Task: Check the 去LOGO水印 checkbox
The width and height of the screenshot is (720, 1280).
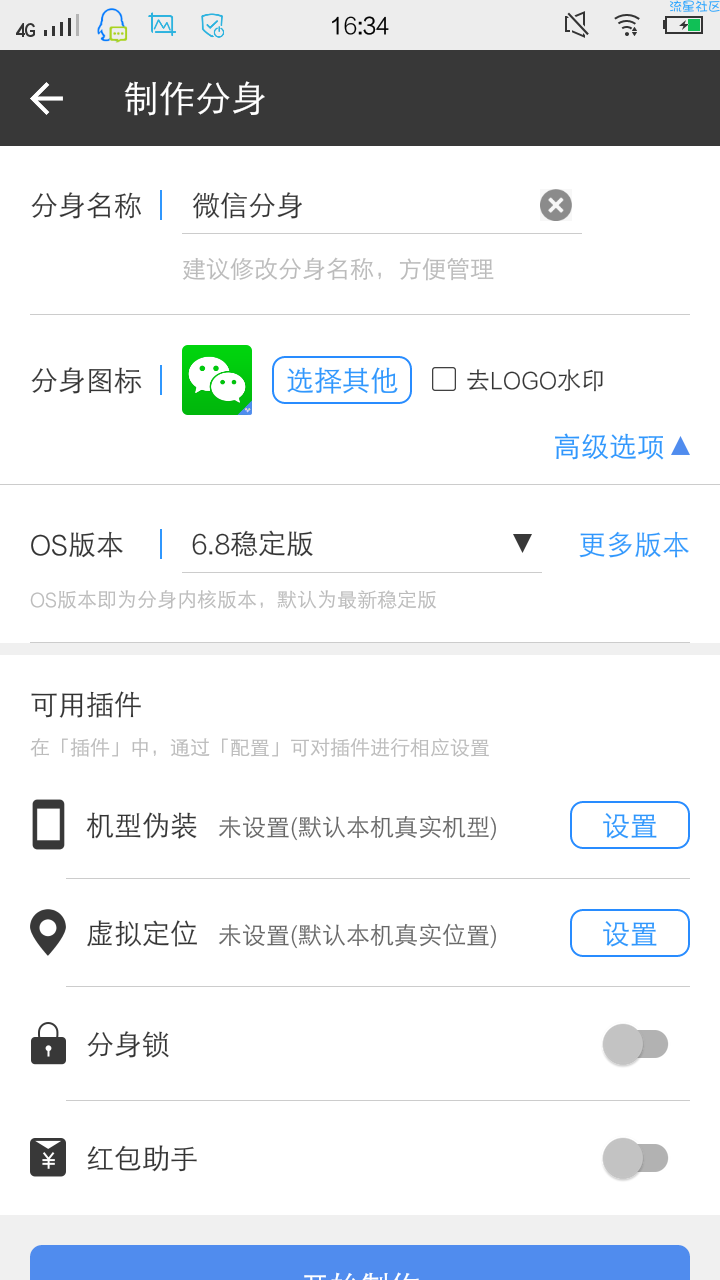Action: (x=444, y=379)
